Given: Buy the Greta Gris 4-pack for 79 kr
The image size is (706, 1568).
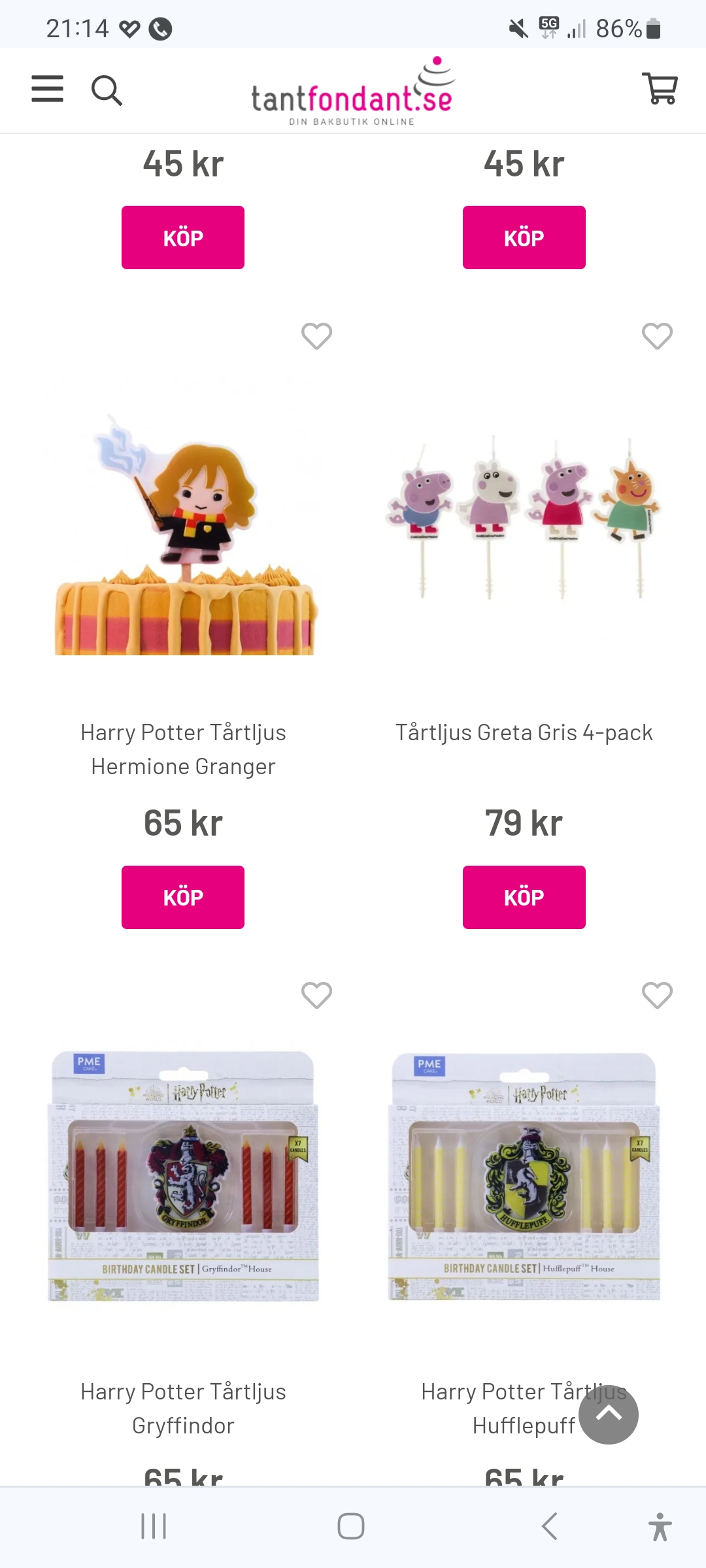Looking at the screenshot, I should [524, 897].
